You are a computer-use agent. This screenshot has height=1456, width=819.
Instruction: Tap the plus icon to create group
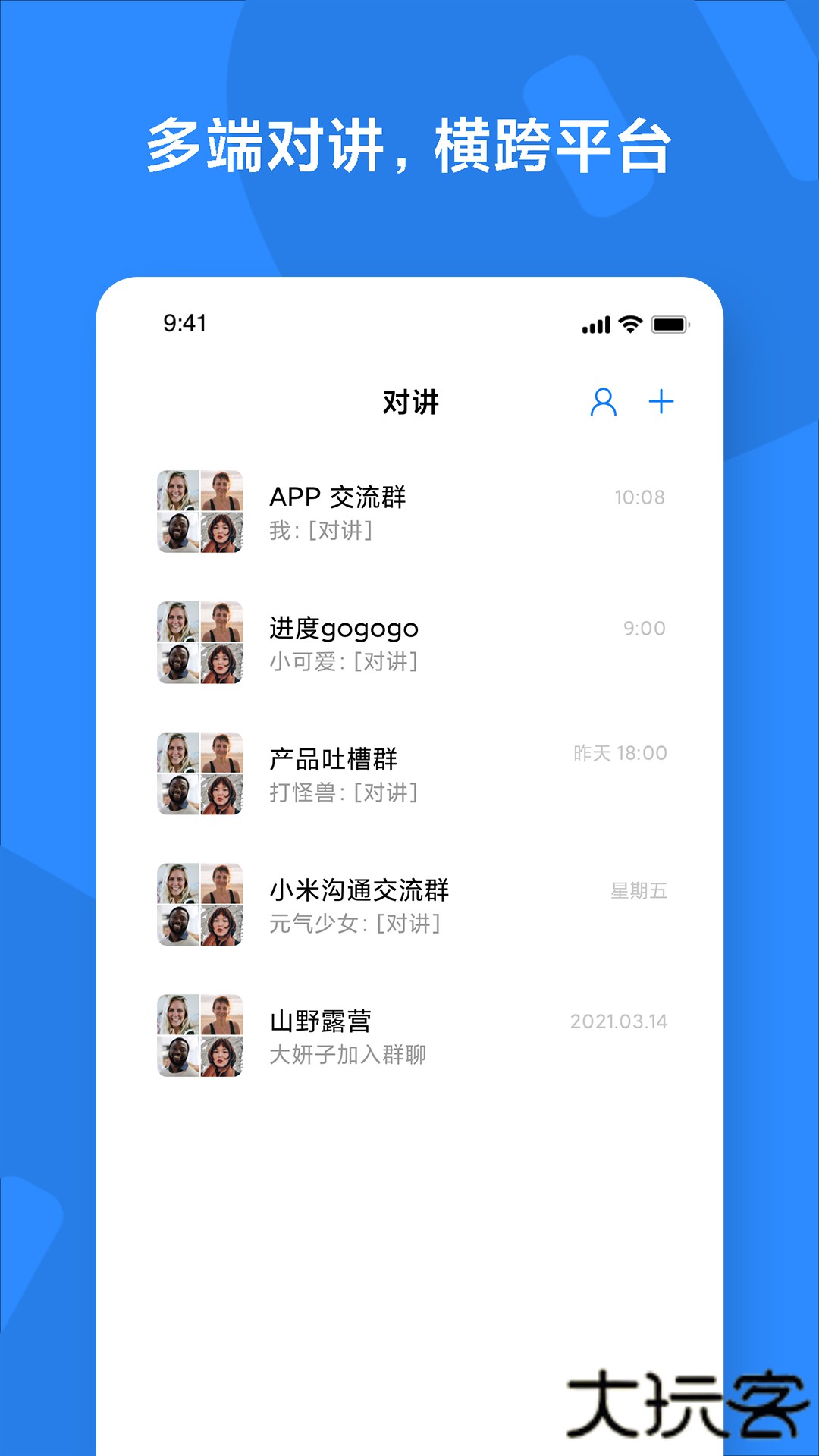(x=661, y=403)
